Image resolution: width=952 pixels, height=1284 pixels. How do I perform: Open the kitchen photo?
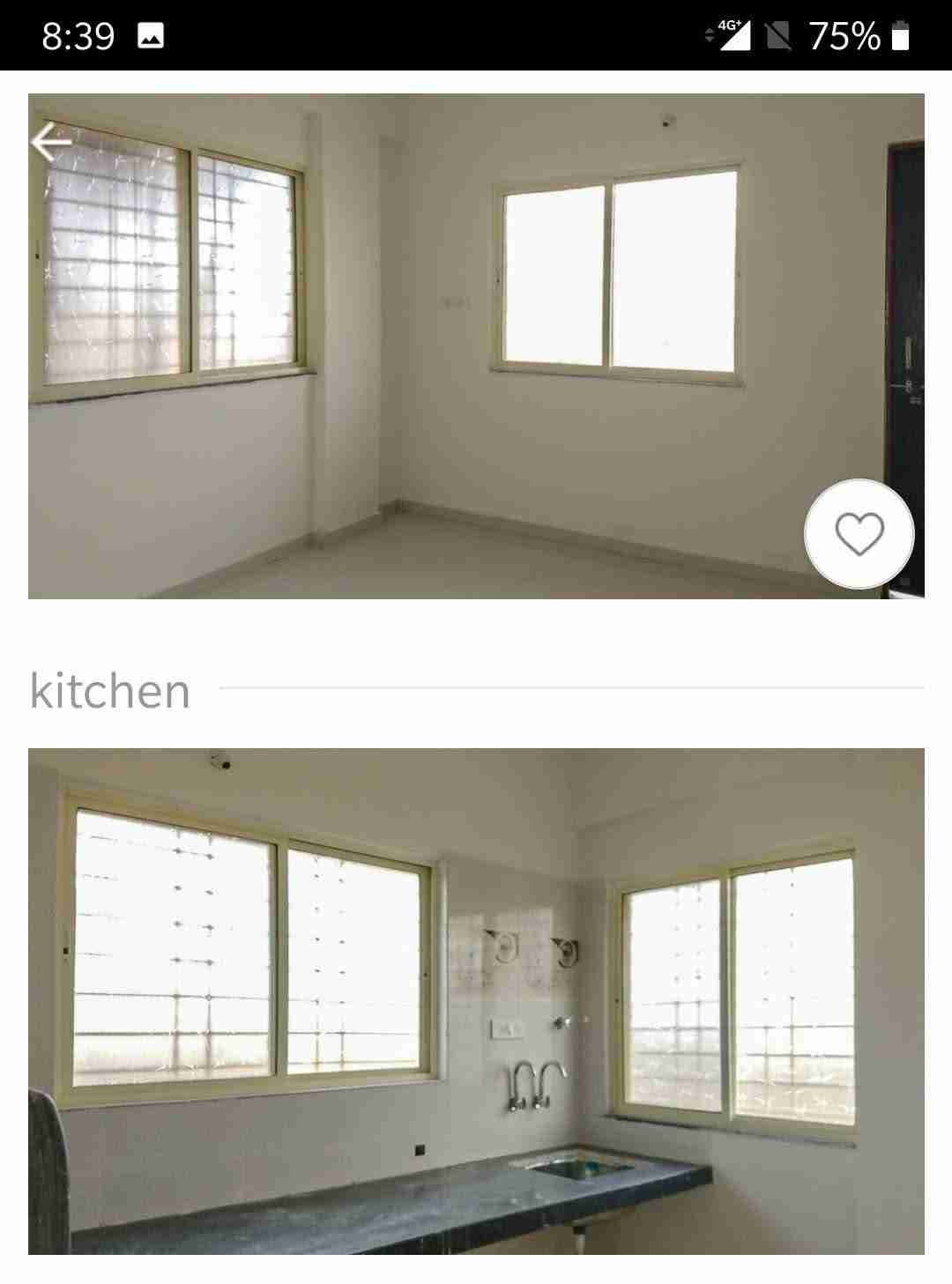[x=476, y=1000]
